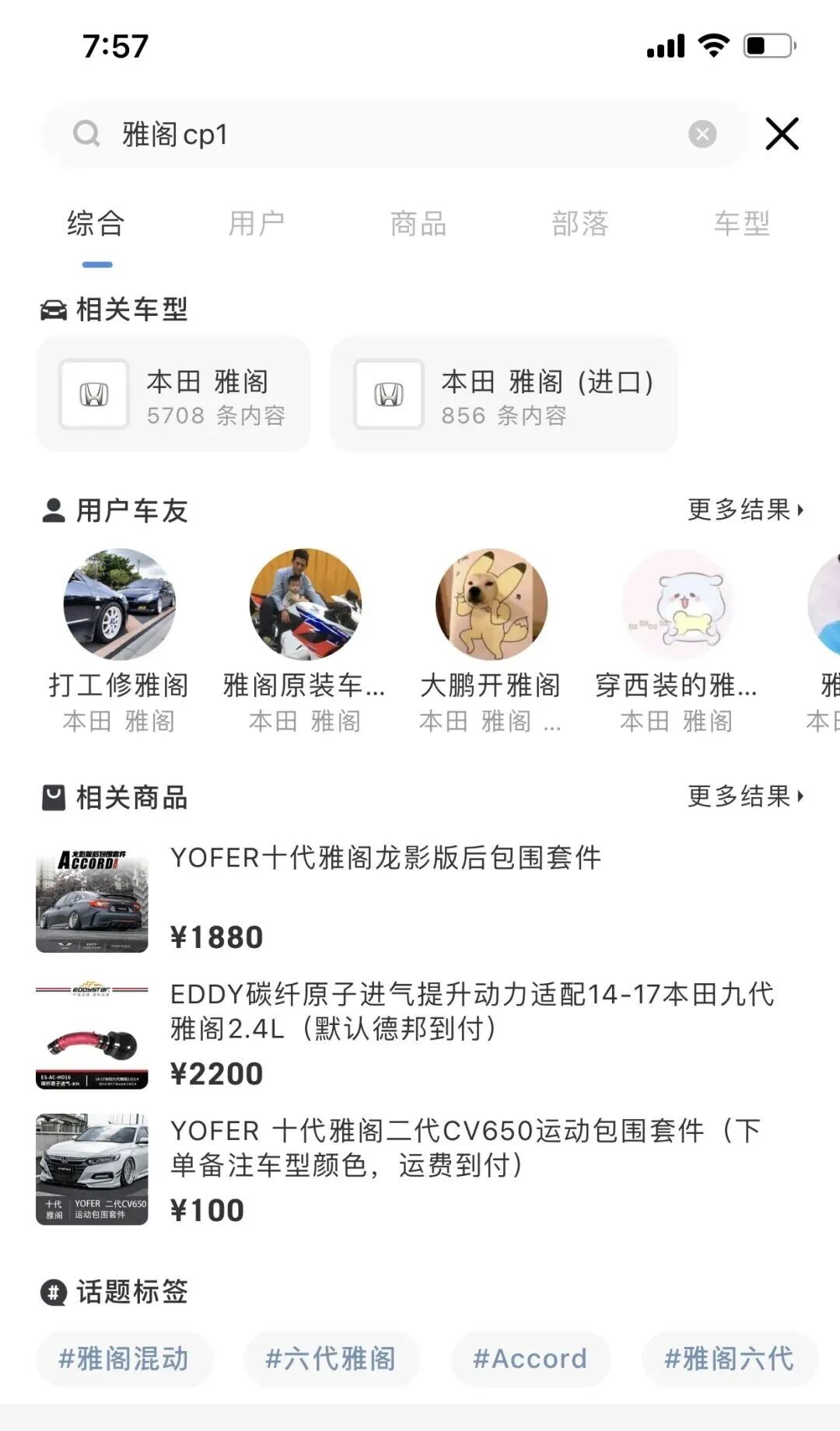The image size is (840, 1431).
Task: Switch to the 用户 tab
Action: 257,224
